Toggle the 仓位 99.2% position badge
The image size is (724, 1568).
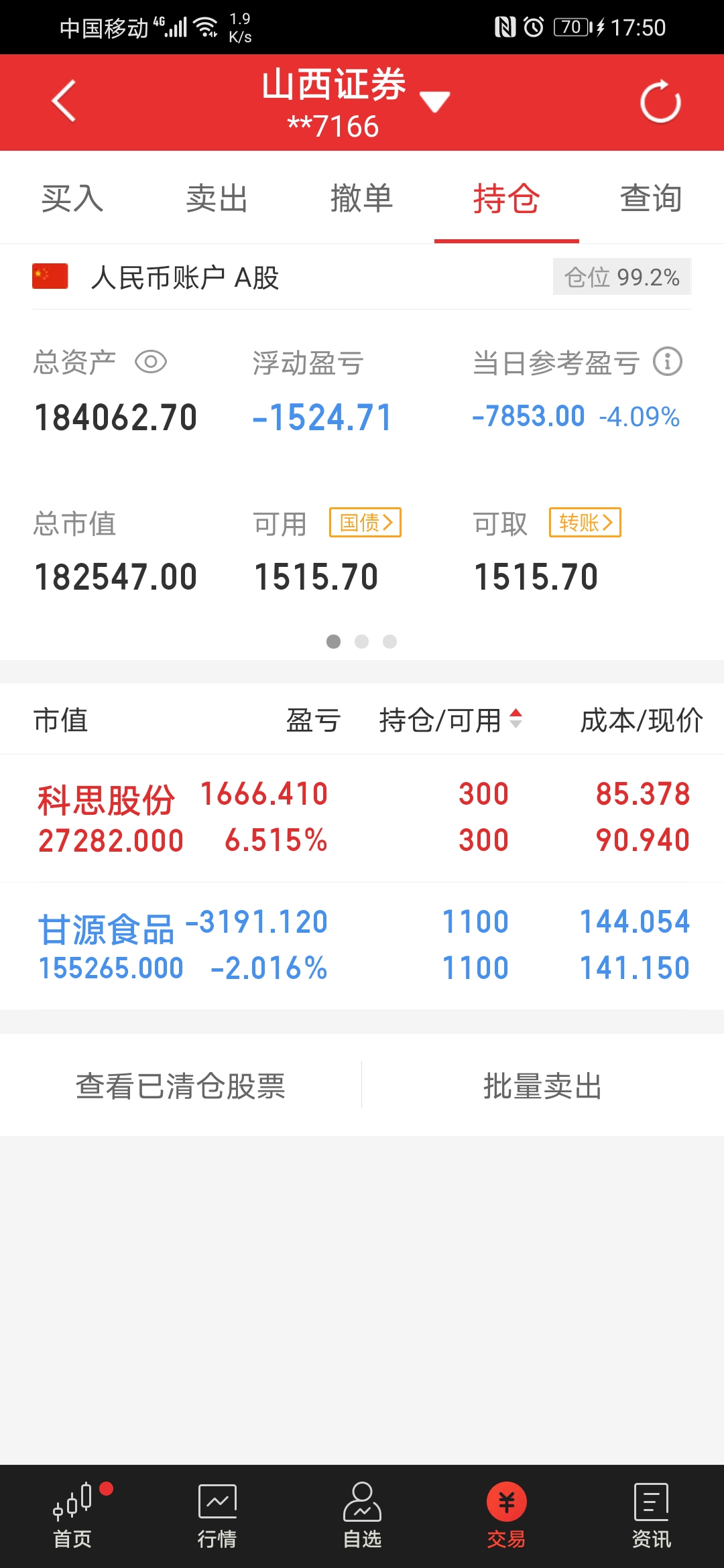(x=620, y=276)
